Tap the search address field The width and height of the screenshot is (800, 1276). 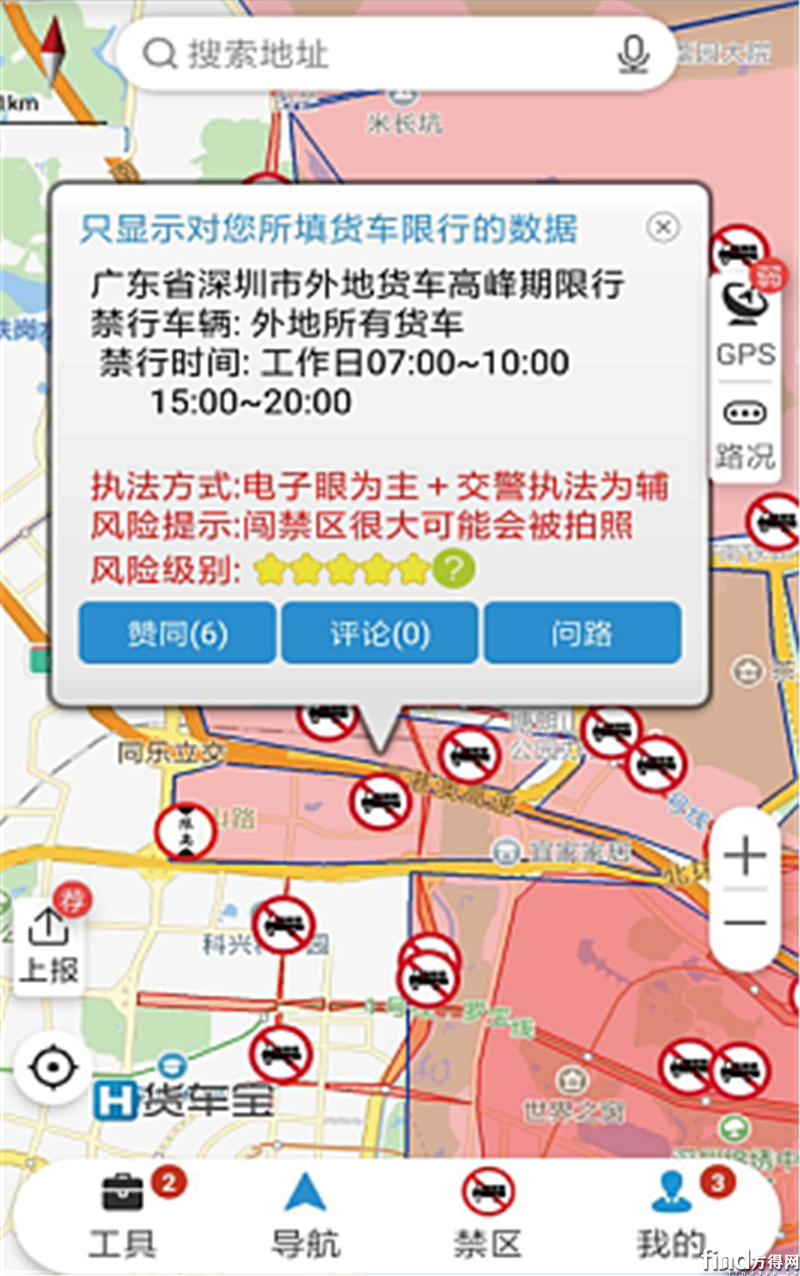coord(380,54)
